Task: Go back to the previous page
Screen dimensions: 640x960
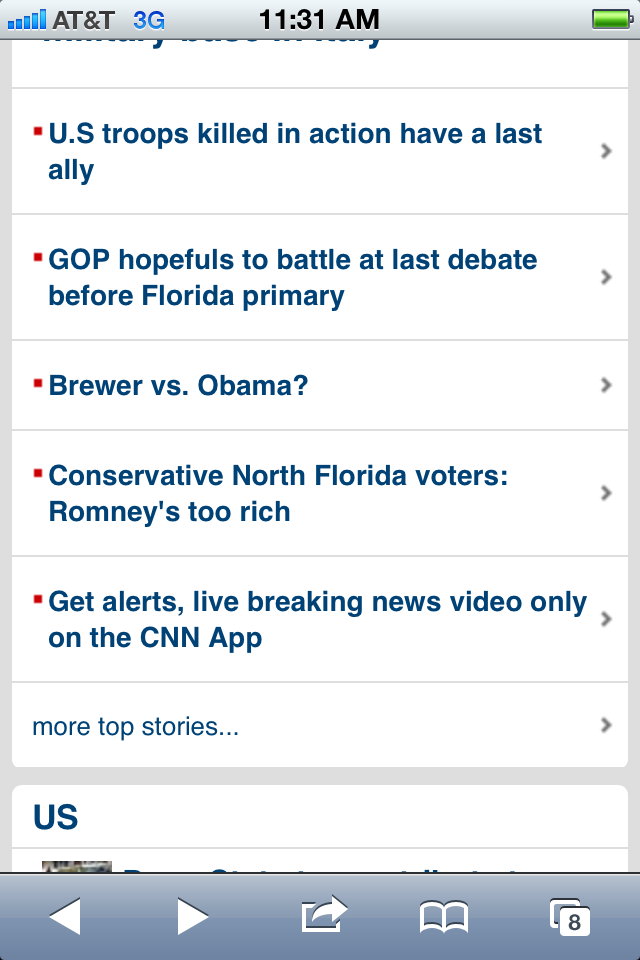Action: click(65, 916)
